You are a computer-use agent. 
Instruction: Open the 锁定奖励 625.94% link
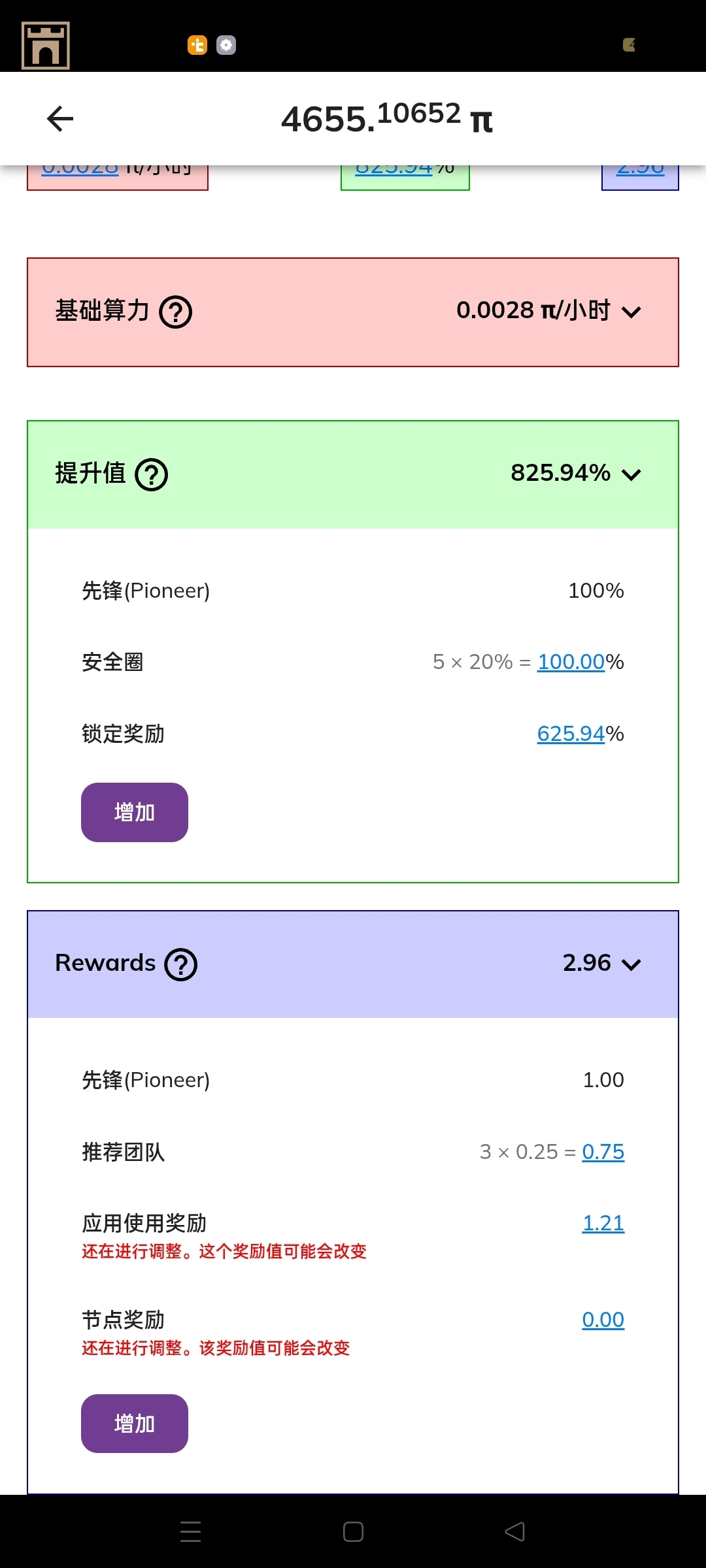pyautogui.click(x=571, y=734)
